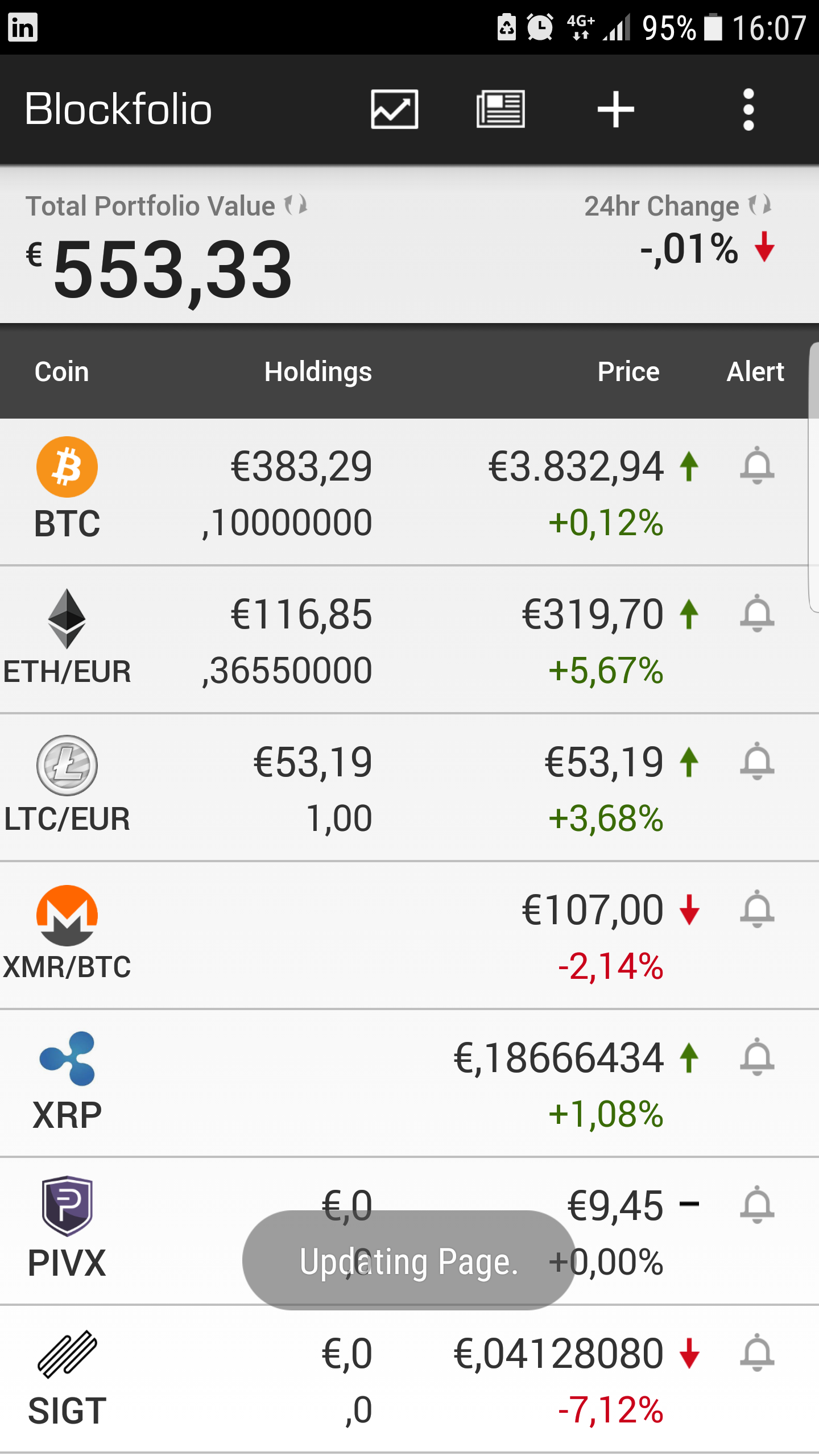
Task: Open the ETH/EUR coin row
Action: (x=409, y=640)
